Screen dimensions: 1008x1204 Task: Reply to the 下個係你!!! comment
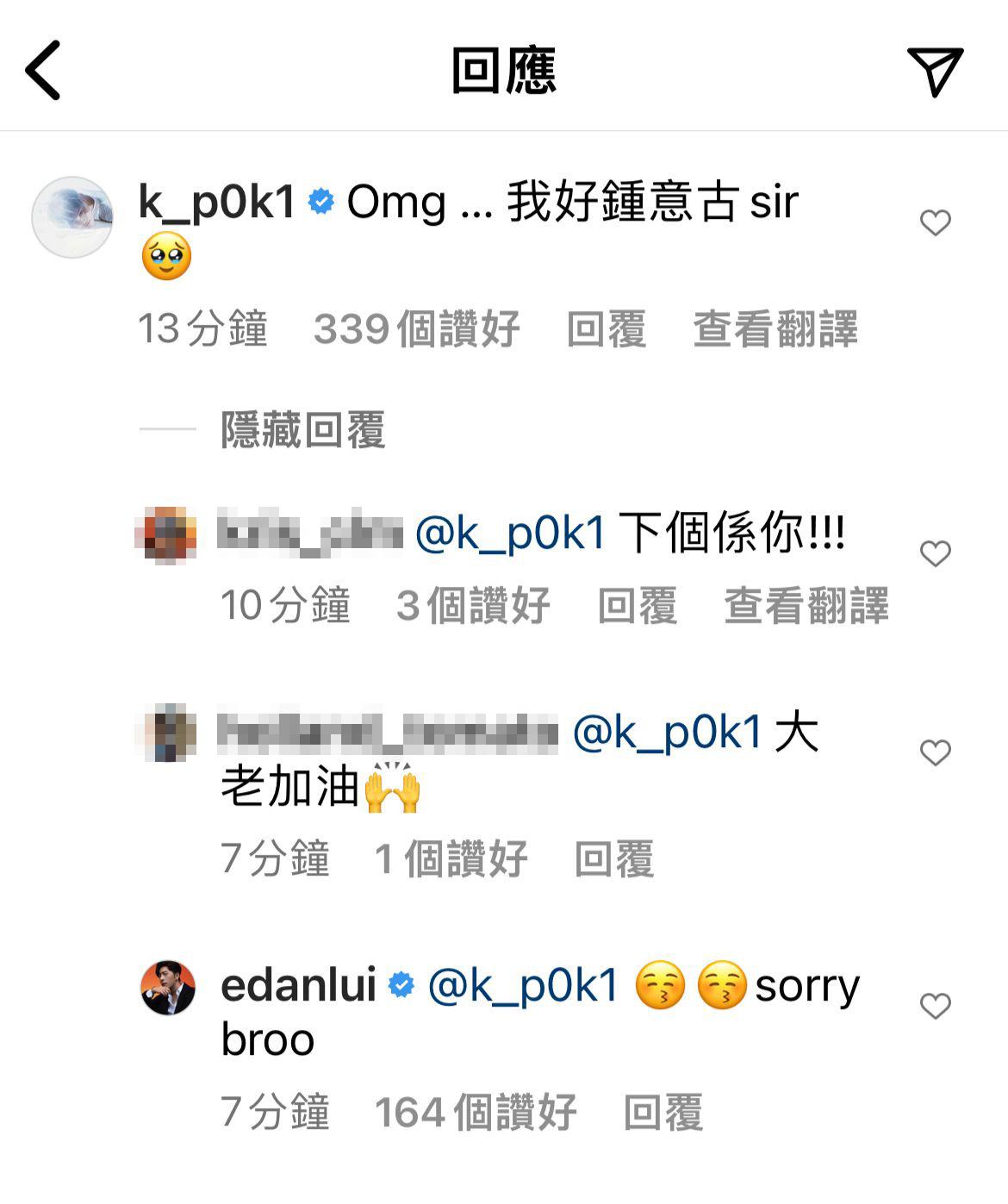pyautogui.click(x=637, y=606)
